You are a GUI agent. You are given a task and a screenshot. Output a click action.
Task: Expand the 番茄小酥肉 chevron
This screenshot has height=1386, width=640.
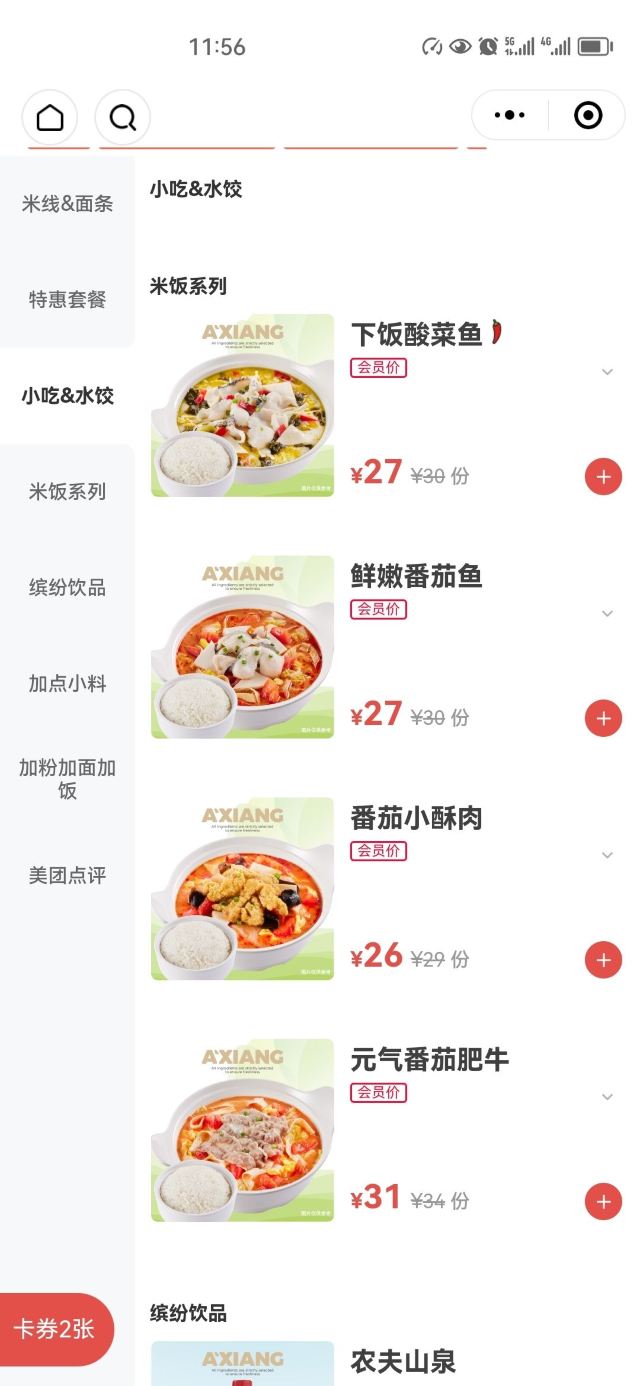pyautogui.click(x=607, y=855)
